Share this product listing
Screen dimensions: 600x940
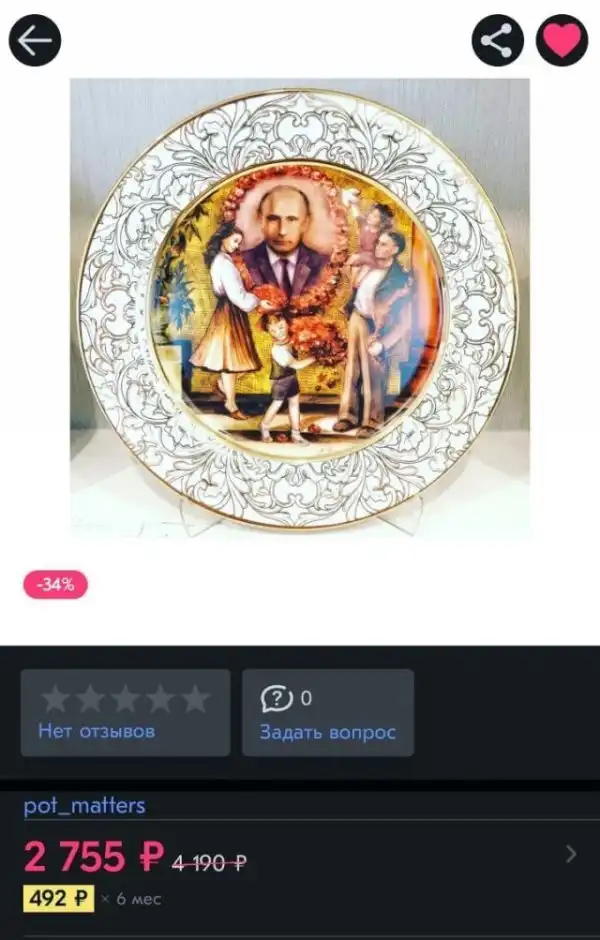pyautogui.click(x=498, y=41)
